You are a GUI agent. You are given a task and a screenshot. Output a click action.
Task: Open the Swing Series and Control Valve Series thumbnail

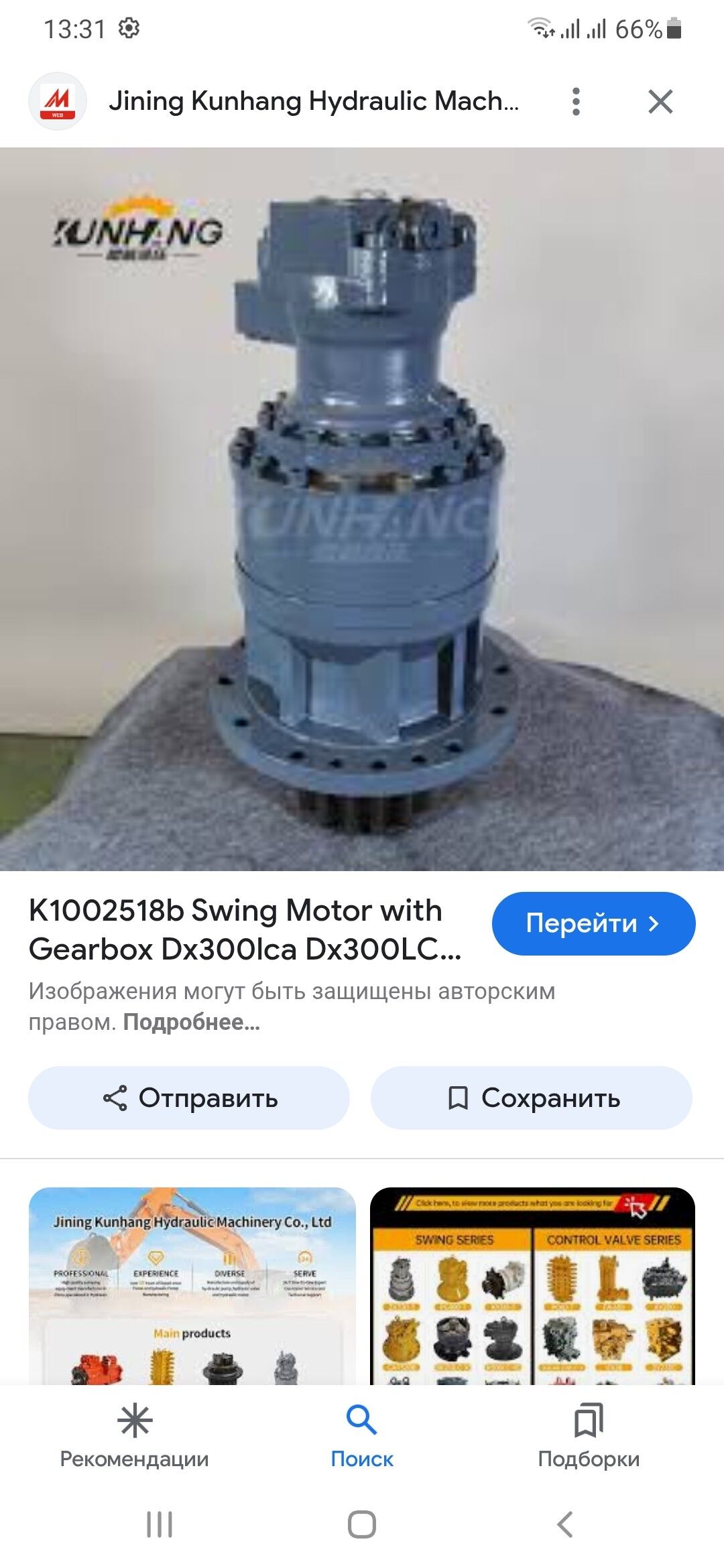click(x=532, y=1286)
